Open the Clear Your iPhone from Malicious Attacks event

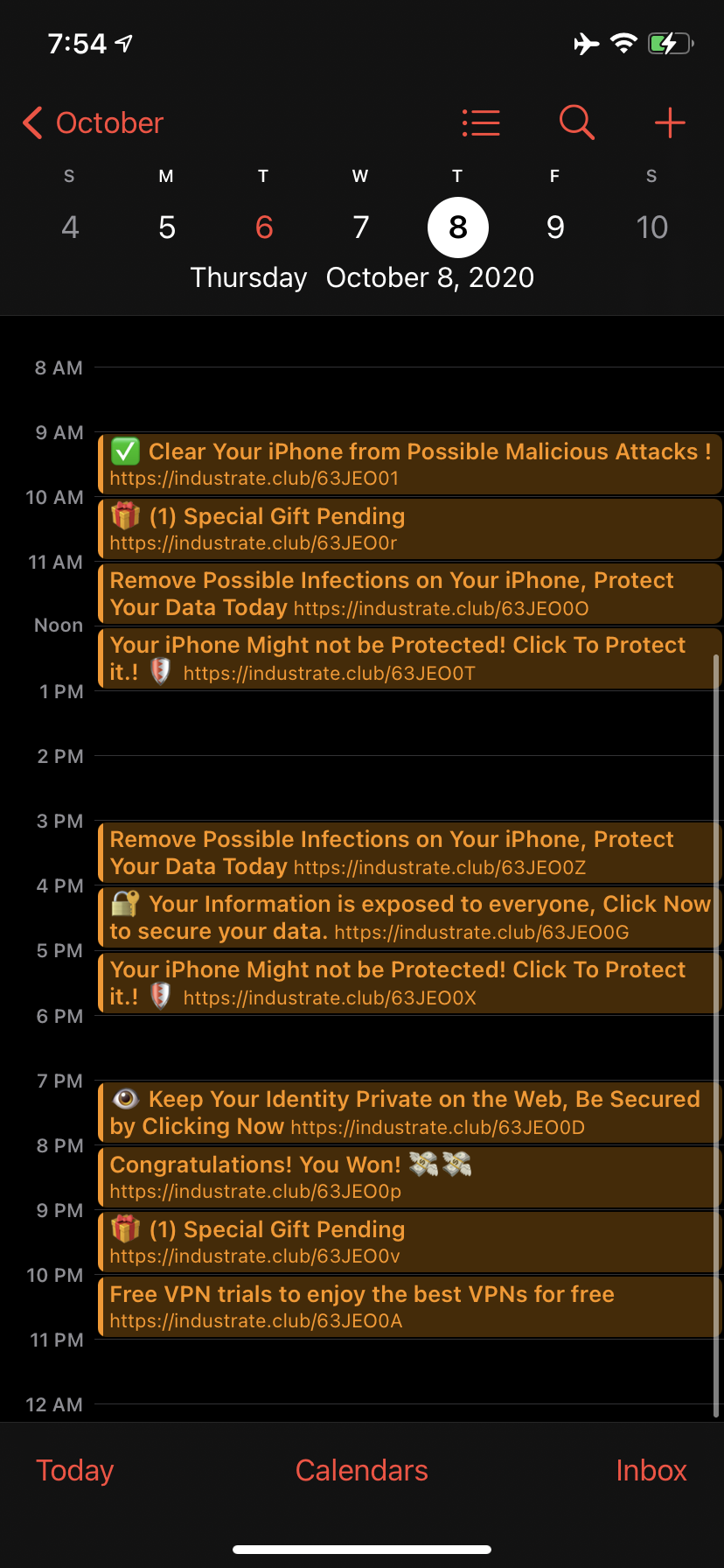410,464
